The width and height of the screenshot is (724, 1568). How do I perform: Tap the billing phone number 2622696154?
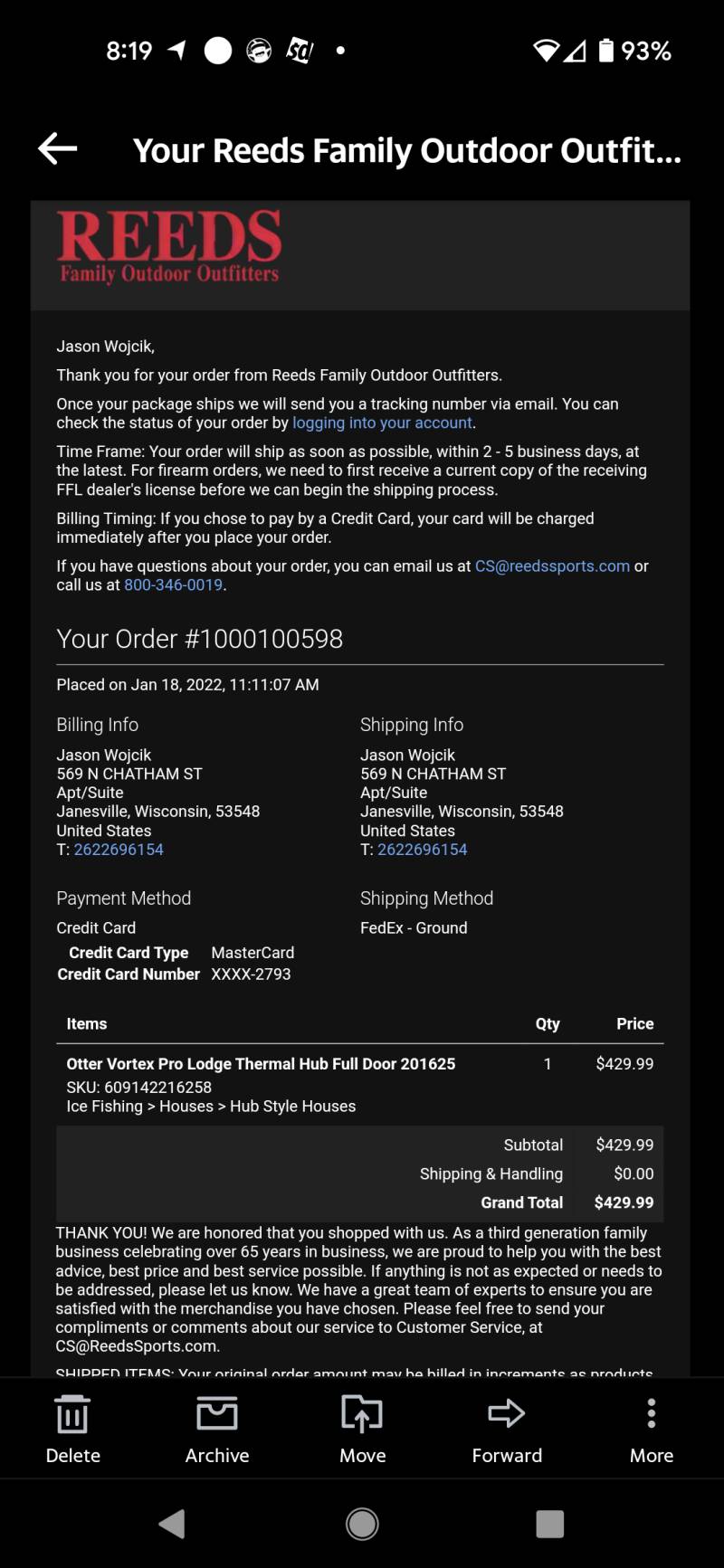point(119,849)
